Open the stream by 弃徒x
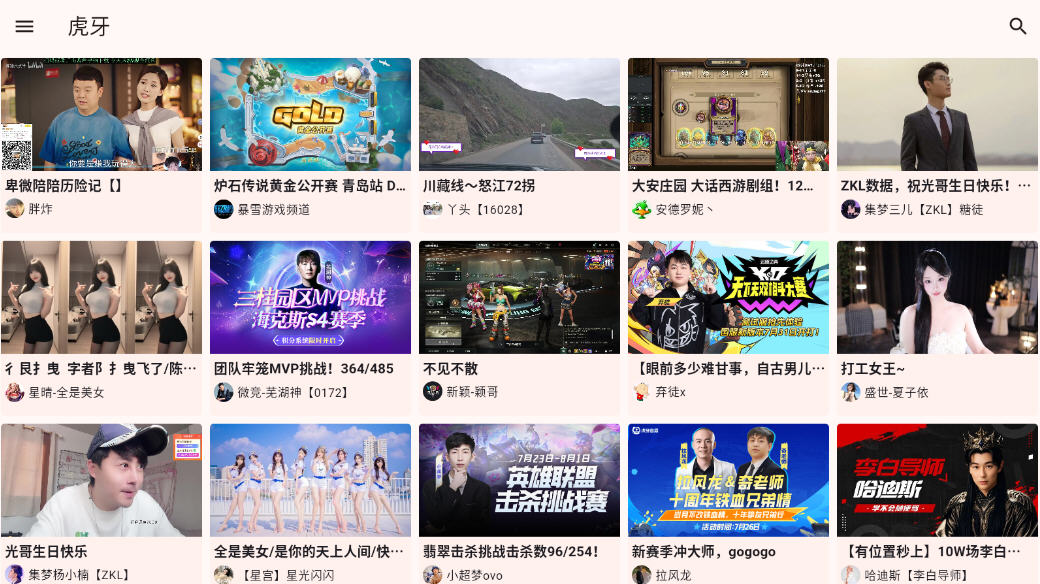Screen dimensions: 1040x584 [728, 298]
